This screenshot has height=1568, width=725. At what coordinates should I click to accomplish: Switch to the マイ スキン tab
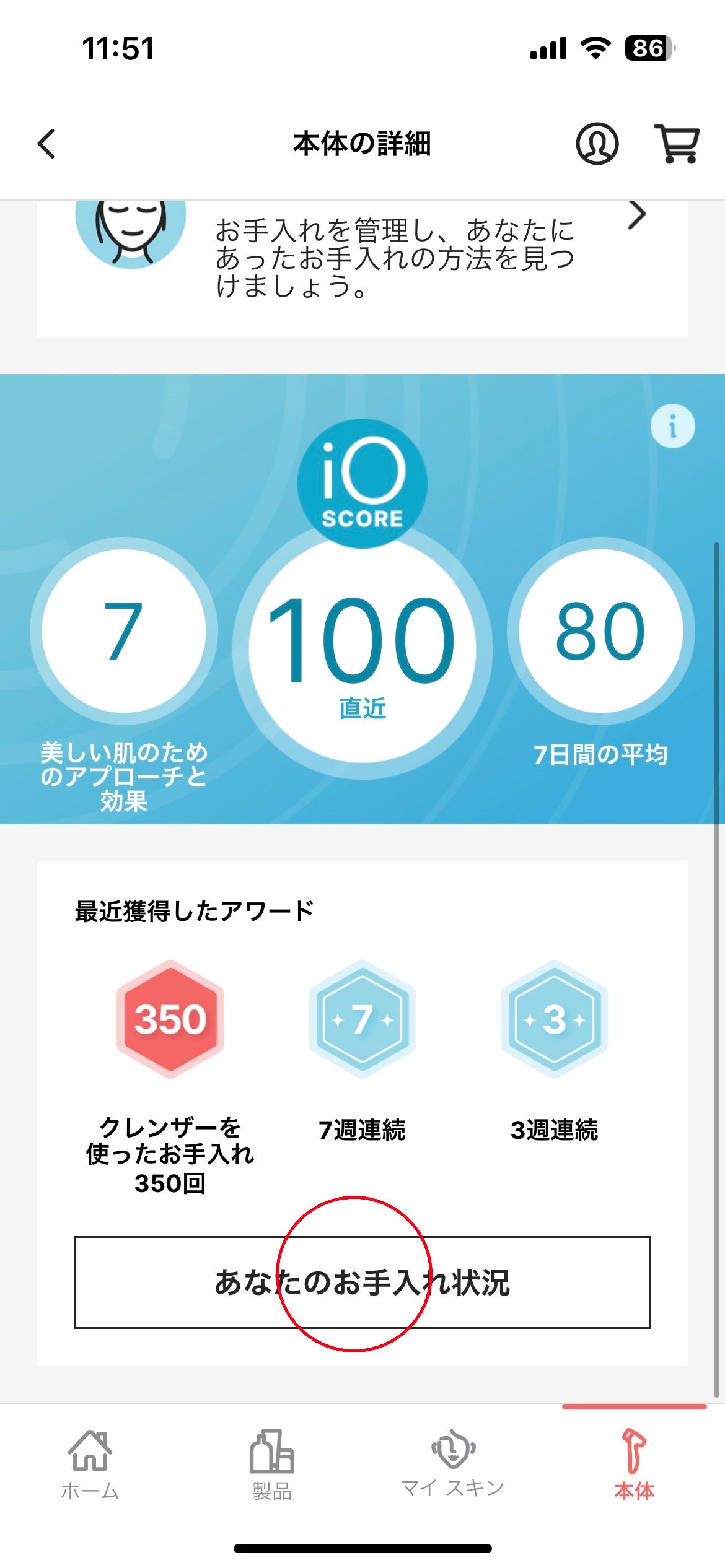[x=453, y=1464]
